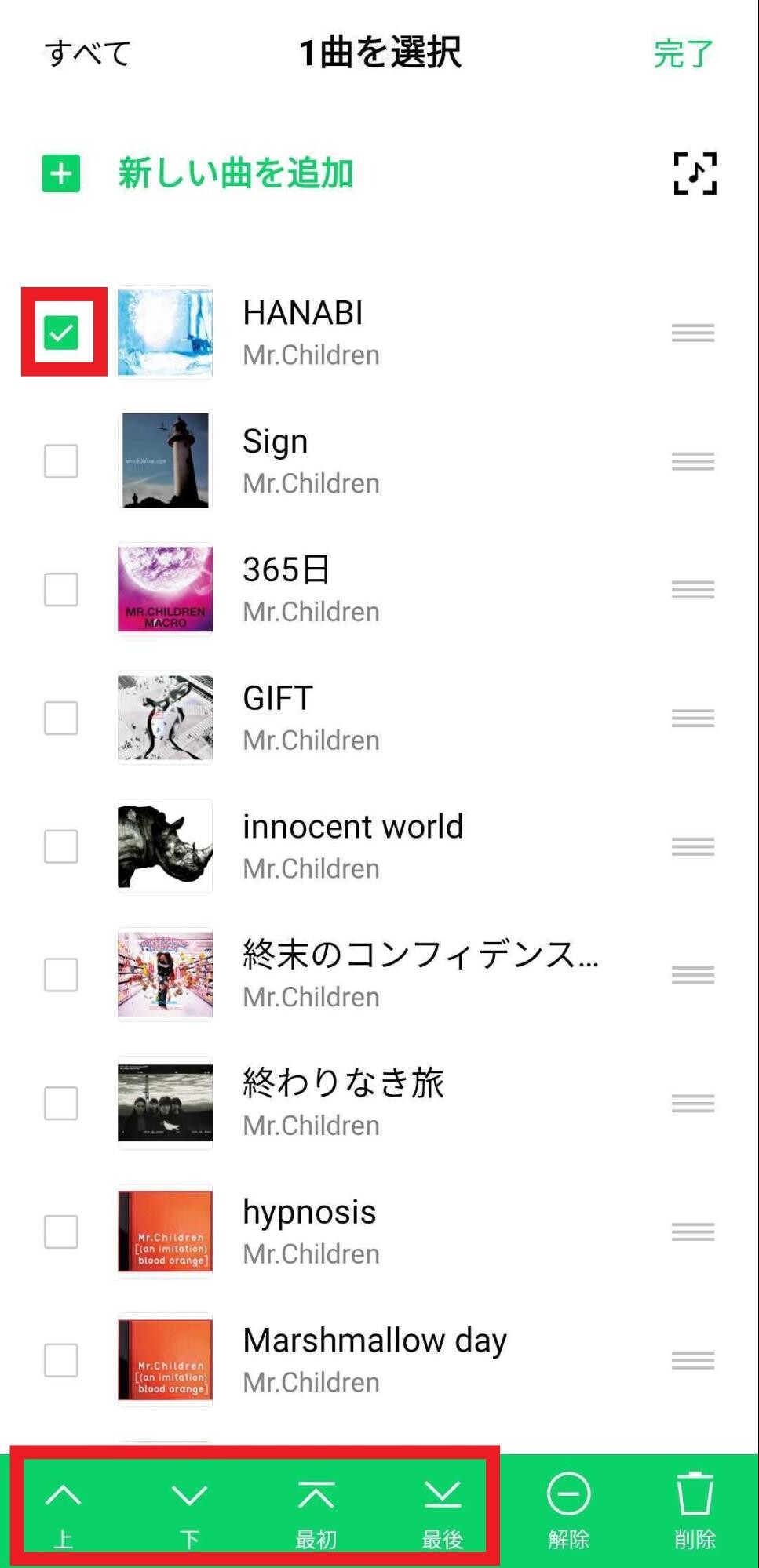Uncheck HANABI by Mr.Children
The image size is (759, 1568).
click(x=61, y=333)
